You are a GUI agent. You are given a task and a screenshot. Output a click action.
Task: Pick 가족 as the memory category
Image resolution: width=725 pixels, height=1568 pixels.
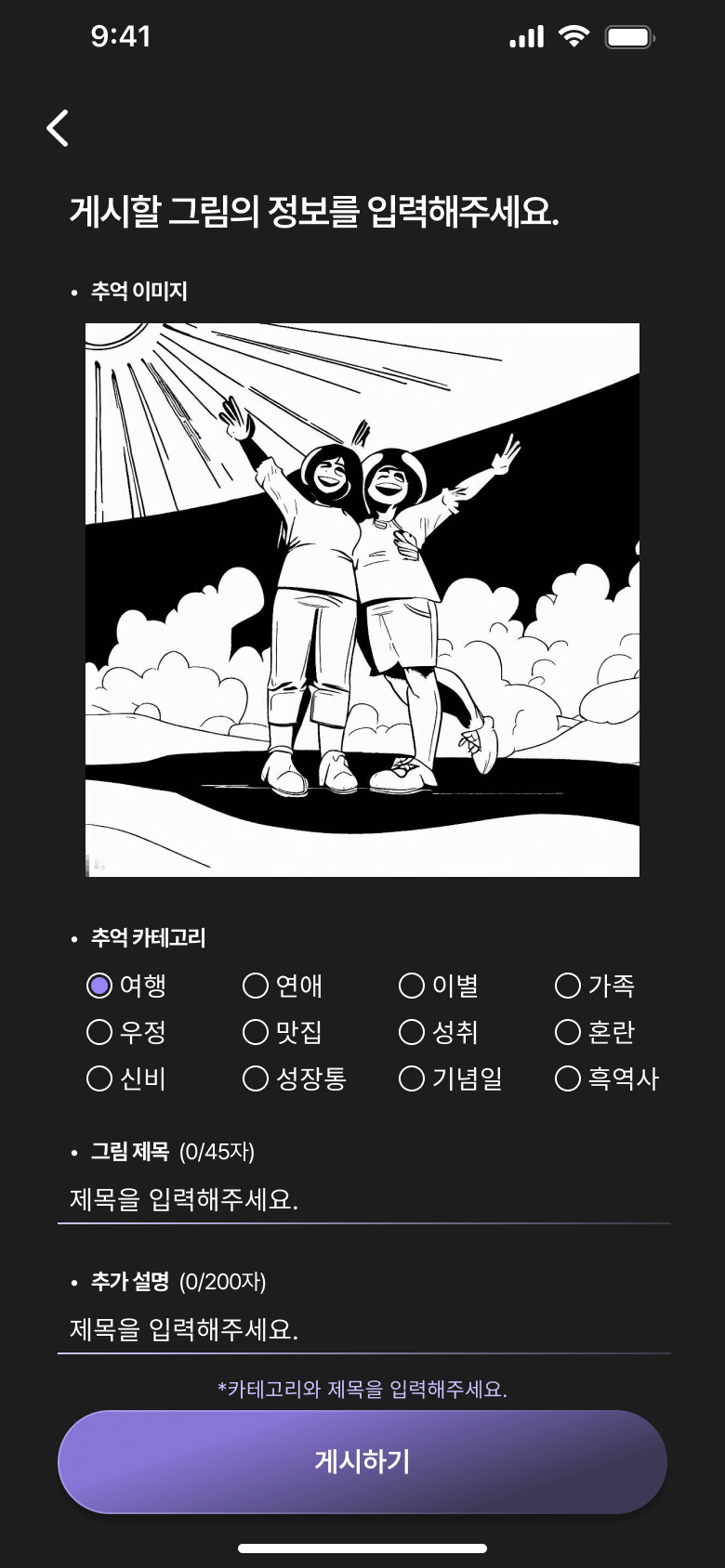click(595, 986)
